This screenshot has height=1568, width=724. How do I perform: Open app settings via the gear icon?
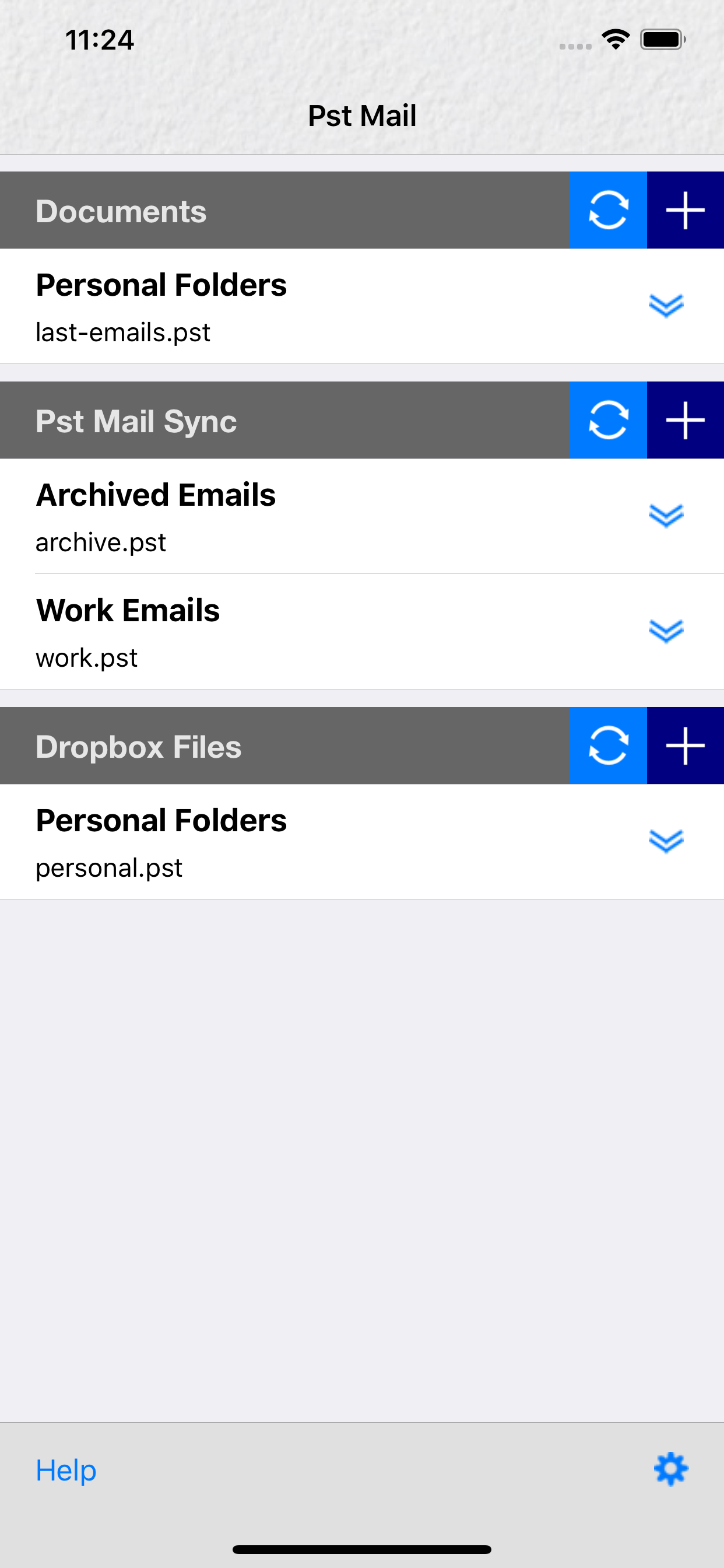point(670,1468)
